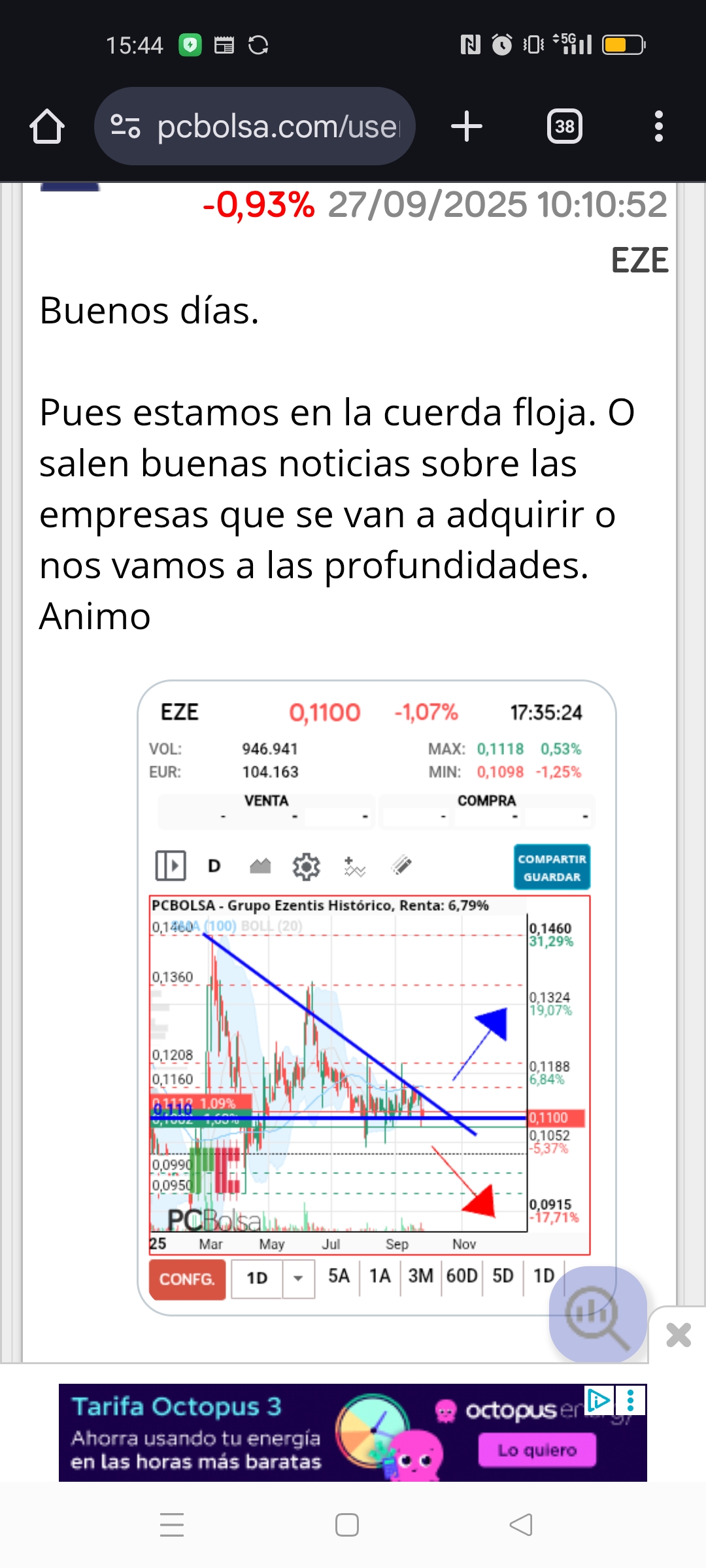This screenshot has width=706, height=1568.
Task: Open the ad options three-dot icon
Action: point(631,1399)
